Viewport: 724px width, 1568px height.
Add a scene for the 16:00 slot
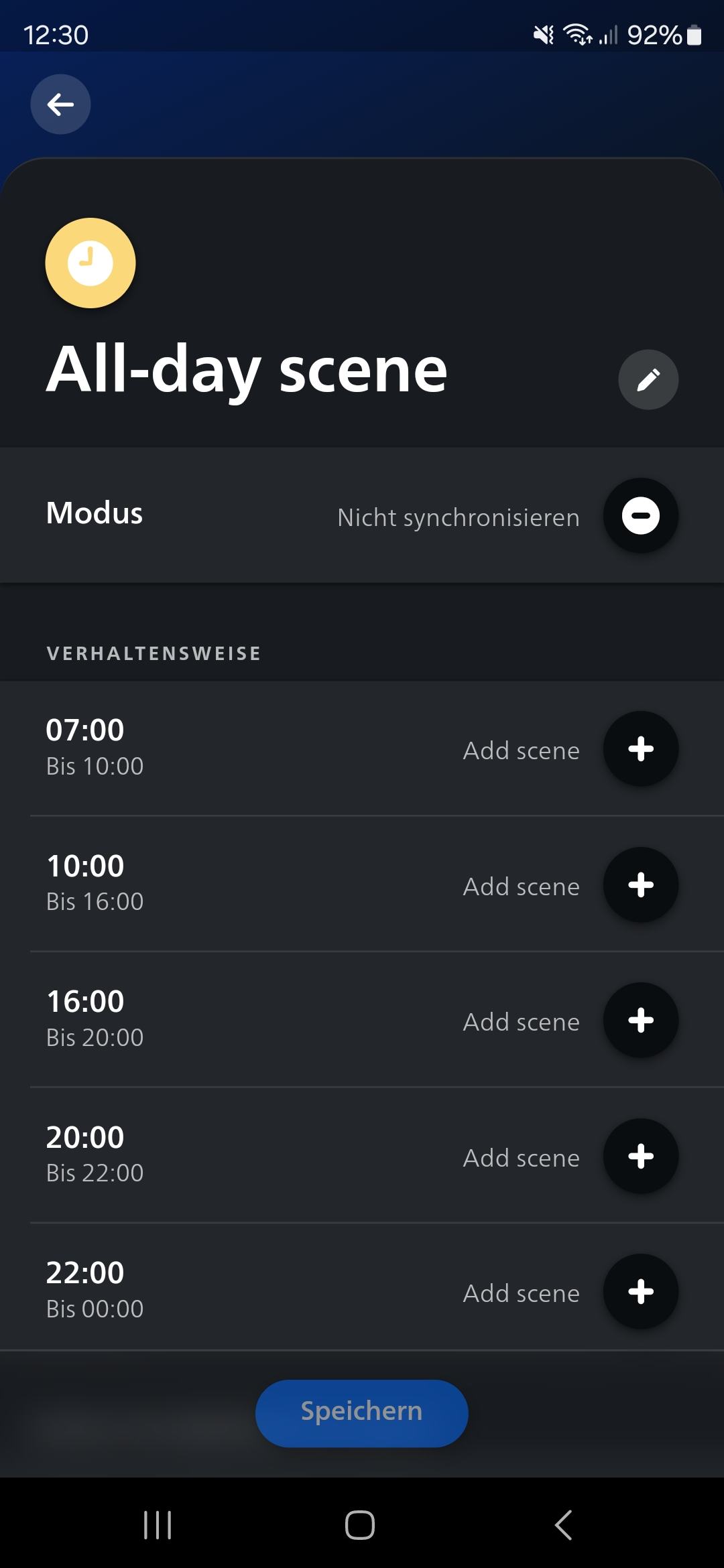(x=640, y=1020)
